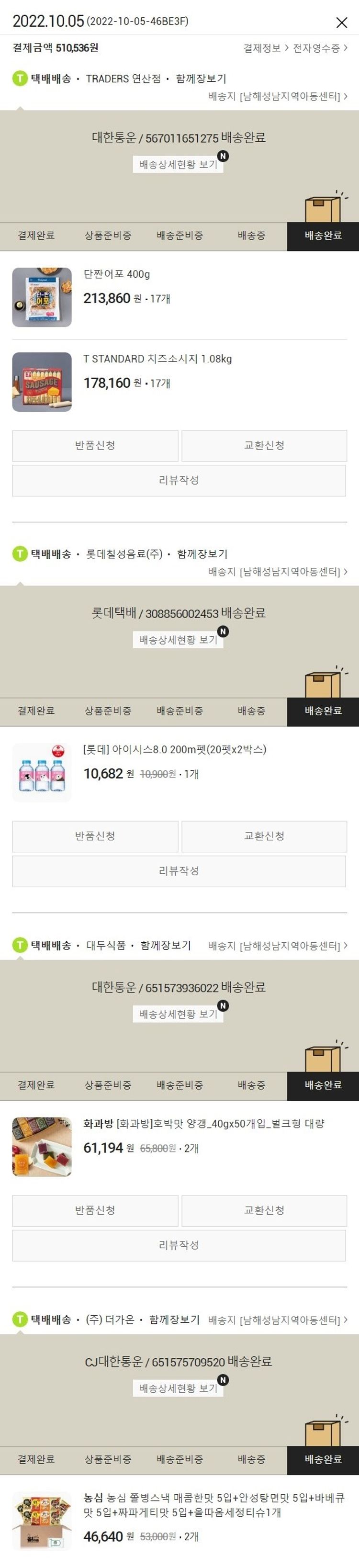
Task: Write a review for 아이시스8.0 water
Action: [x=179, y=870]
